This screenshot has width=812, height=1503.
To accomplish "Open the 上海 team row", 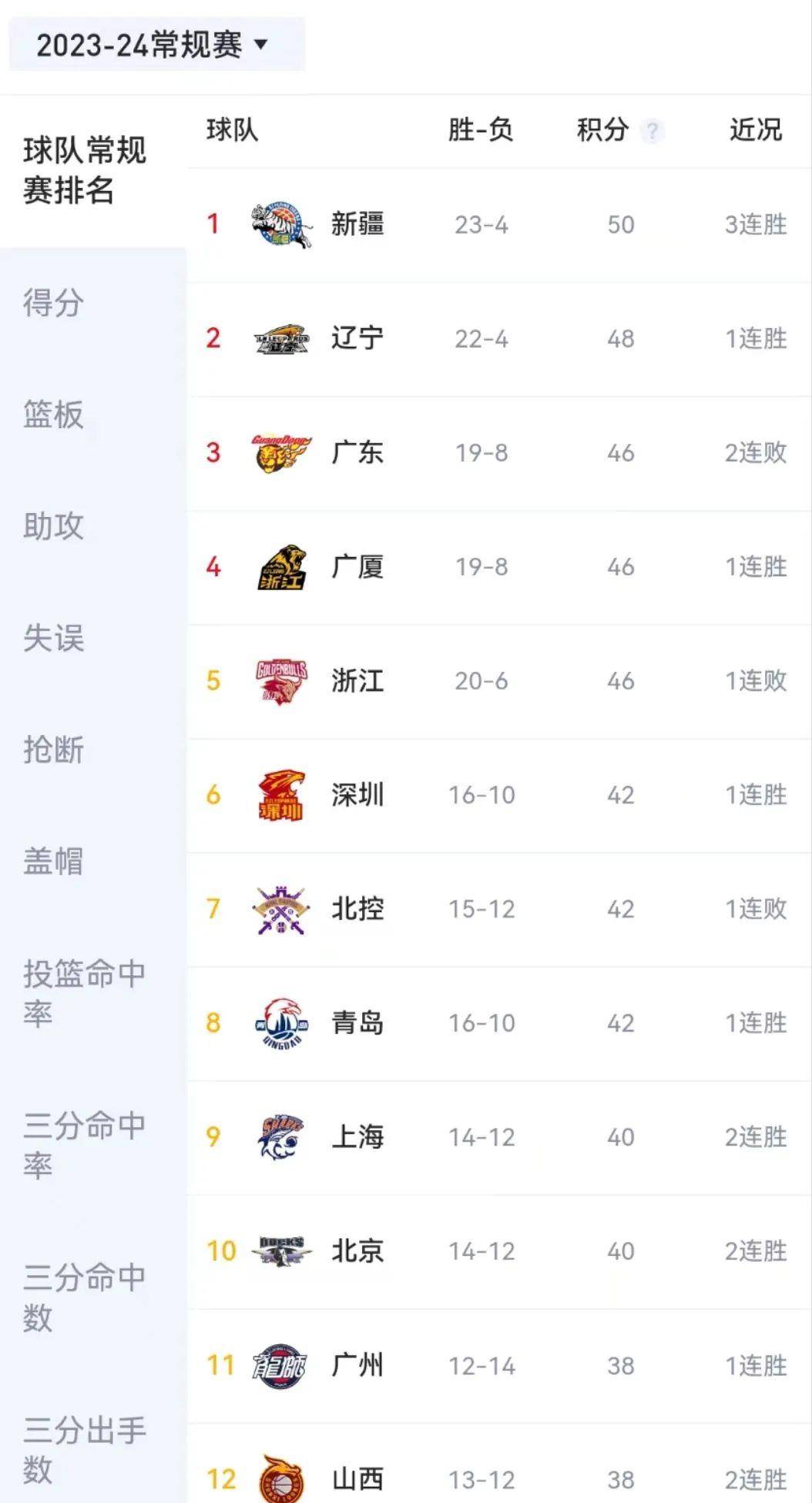I will coord(499,1137).
